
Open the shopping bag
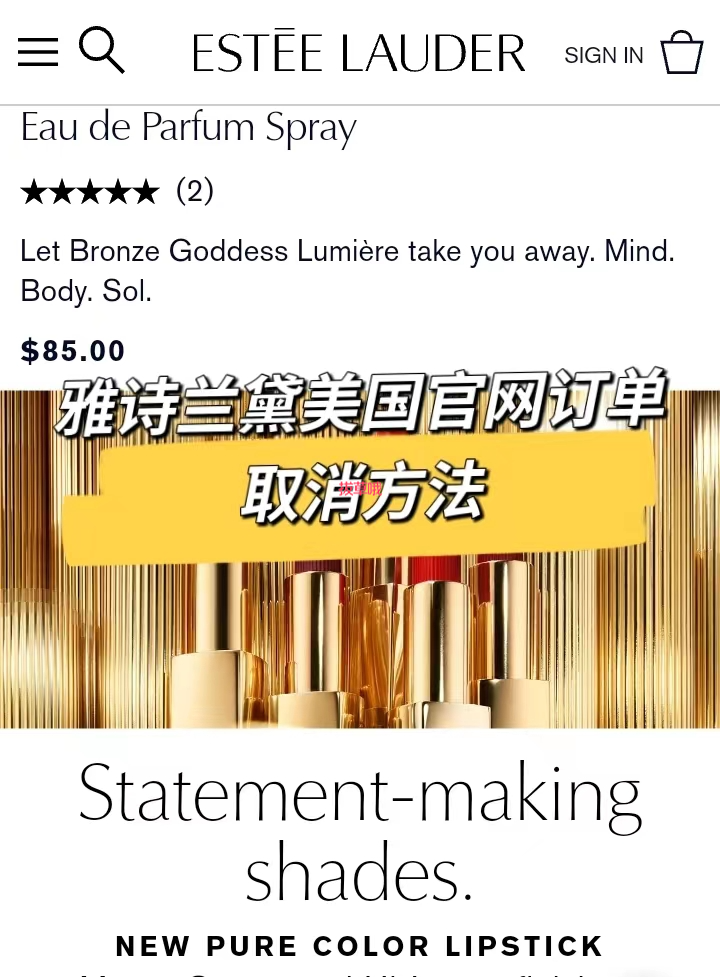click(x=682, y=53)
